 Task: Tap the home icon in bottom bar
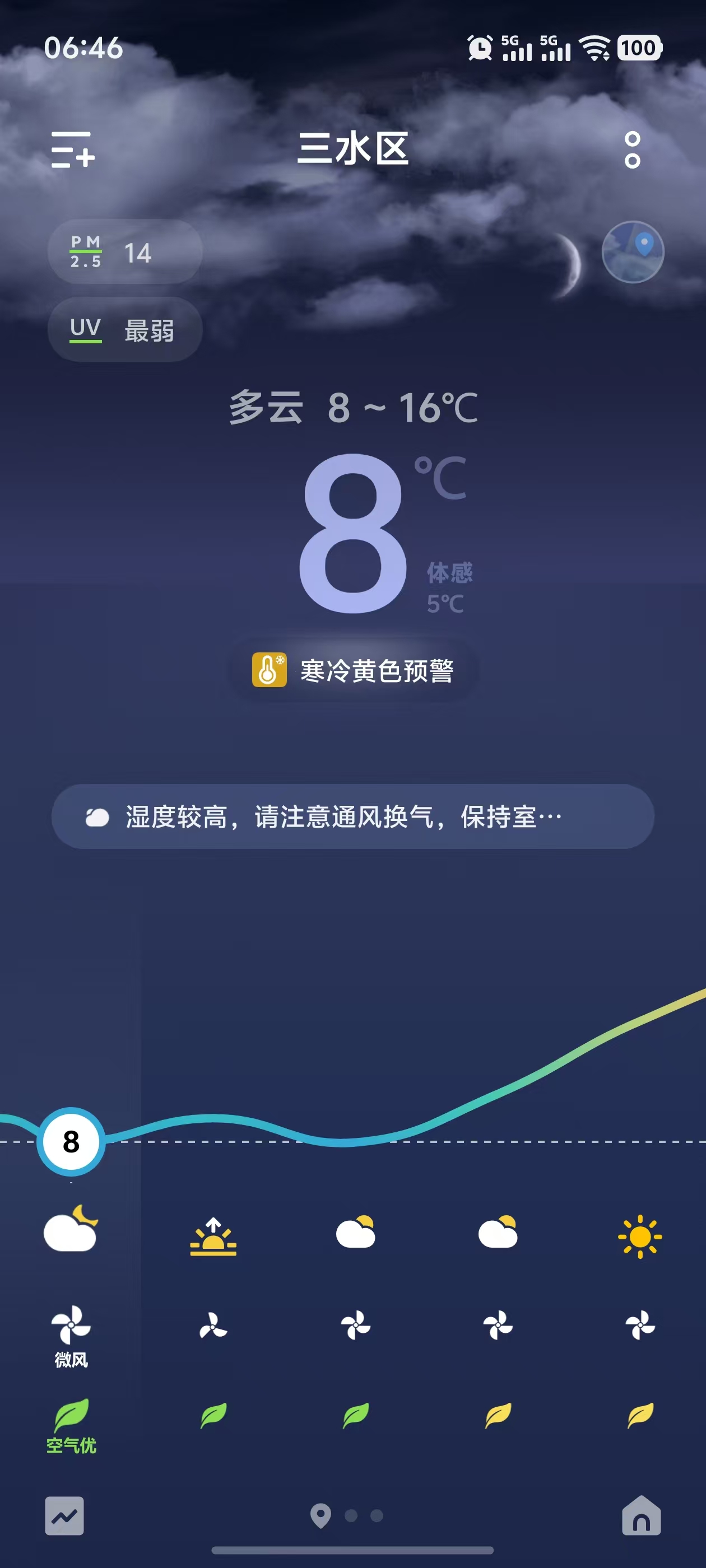[x=641, y=1517]
